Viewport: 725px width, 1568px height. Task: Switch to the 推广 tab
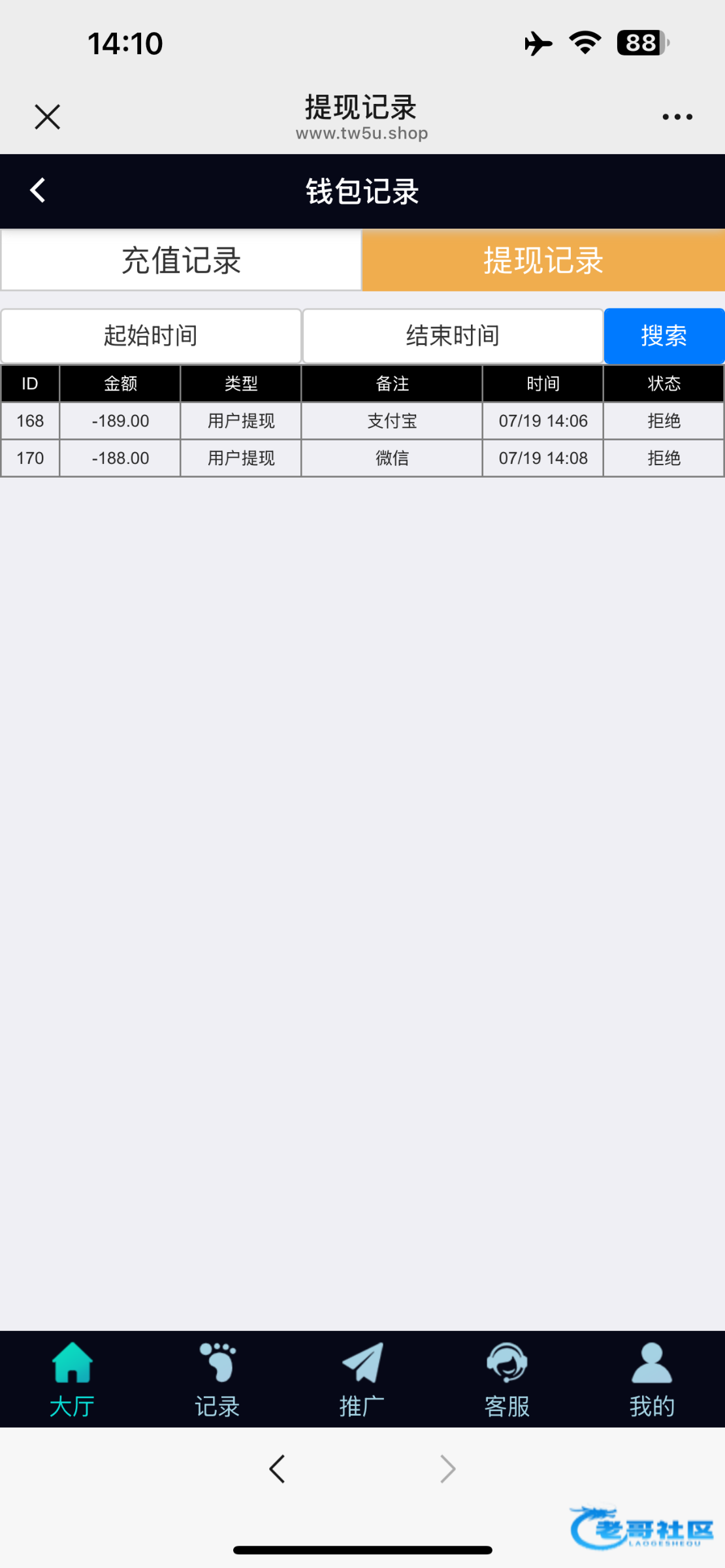tap(362, 1379)
